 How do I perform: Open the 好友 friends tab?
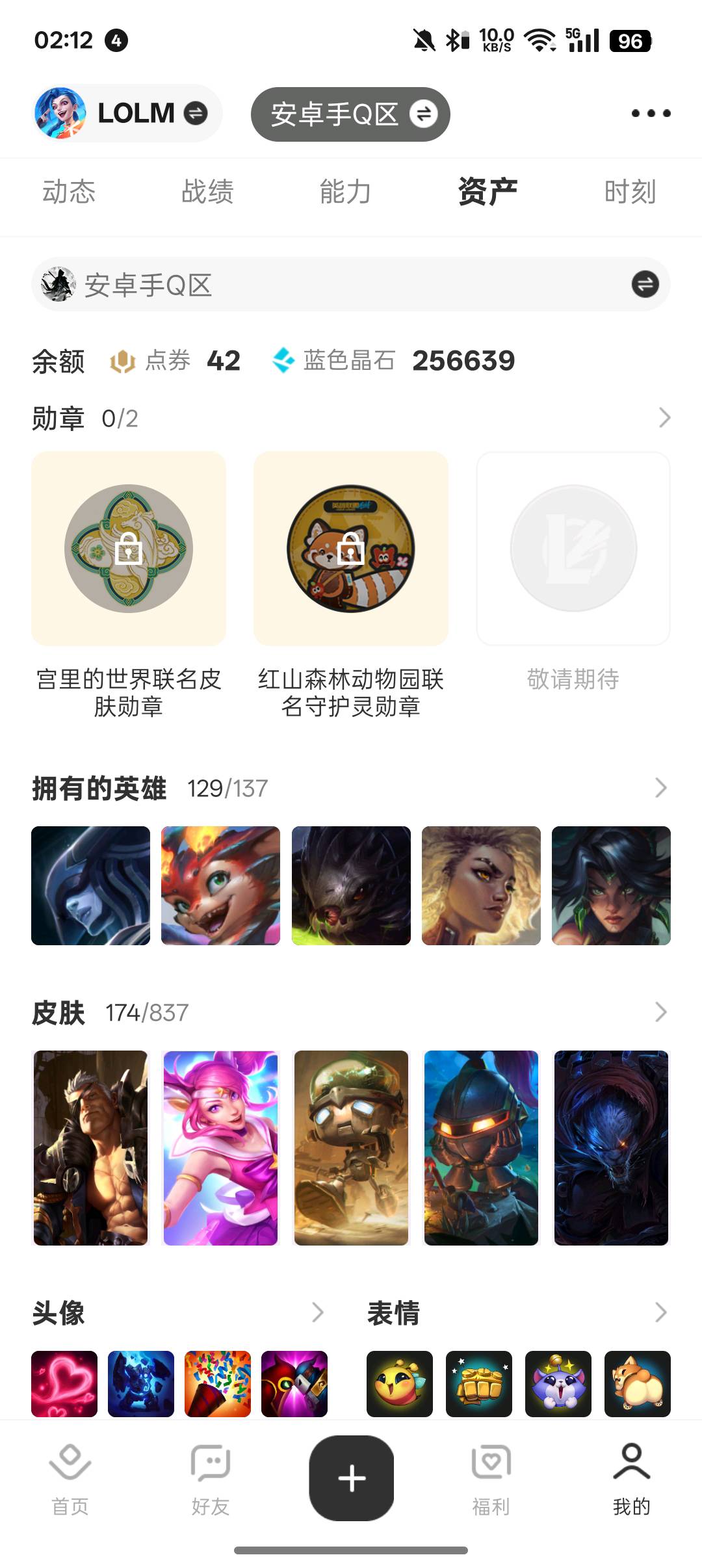coord(211,1480)
